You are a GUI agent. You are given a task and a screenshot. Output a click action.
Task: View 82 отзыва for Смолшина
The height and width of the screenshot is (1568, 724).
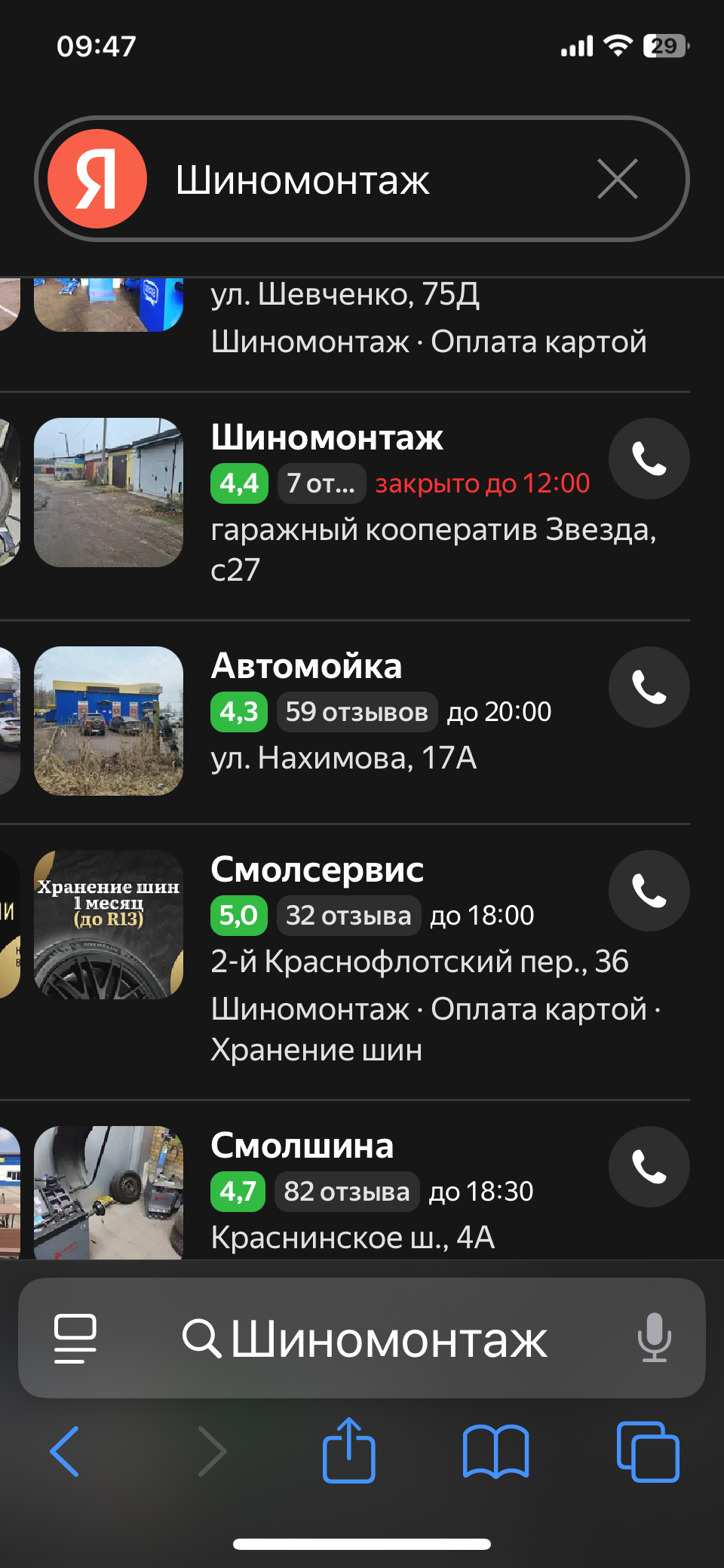(347, 1192)
